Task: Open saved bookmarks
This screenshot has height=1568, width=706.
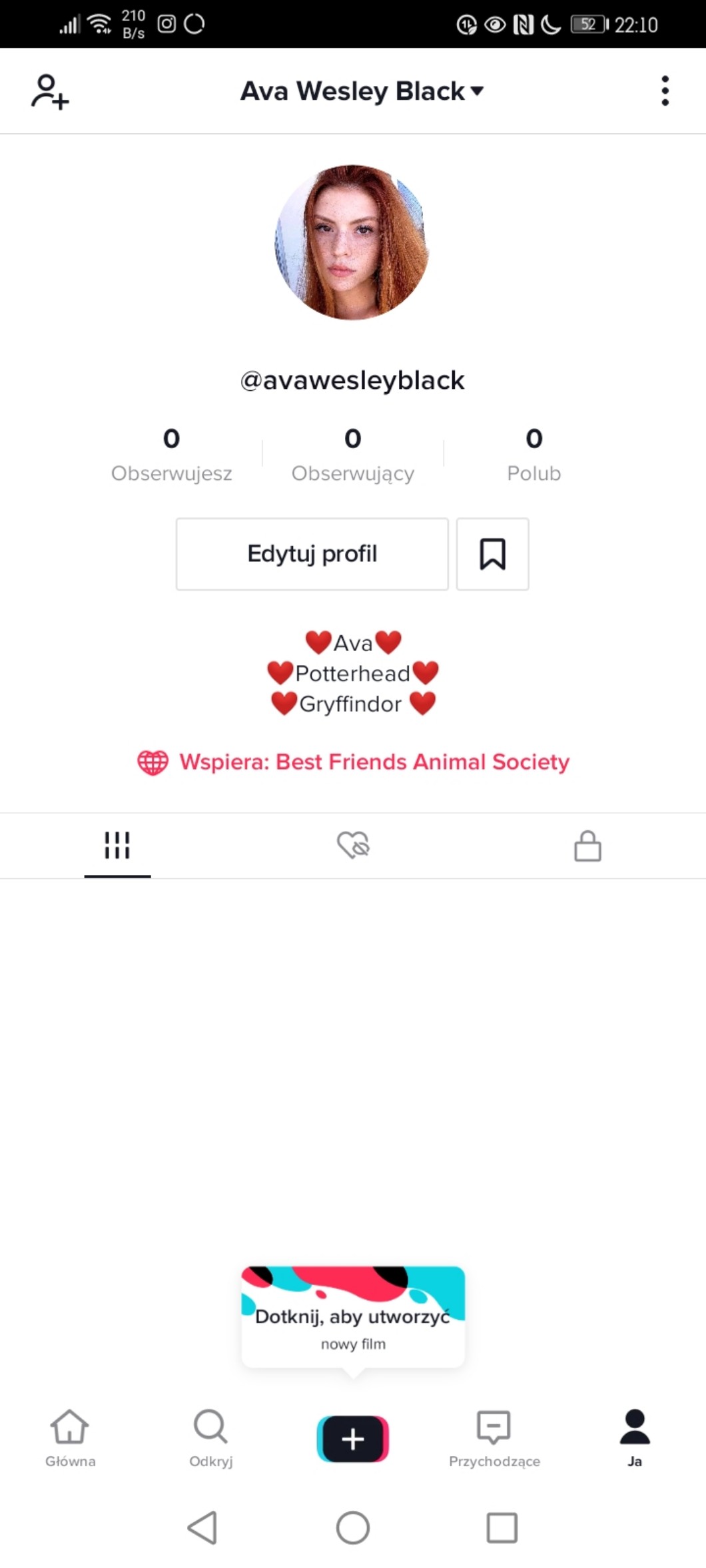Action: pos(493,554)
